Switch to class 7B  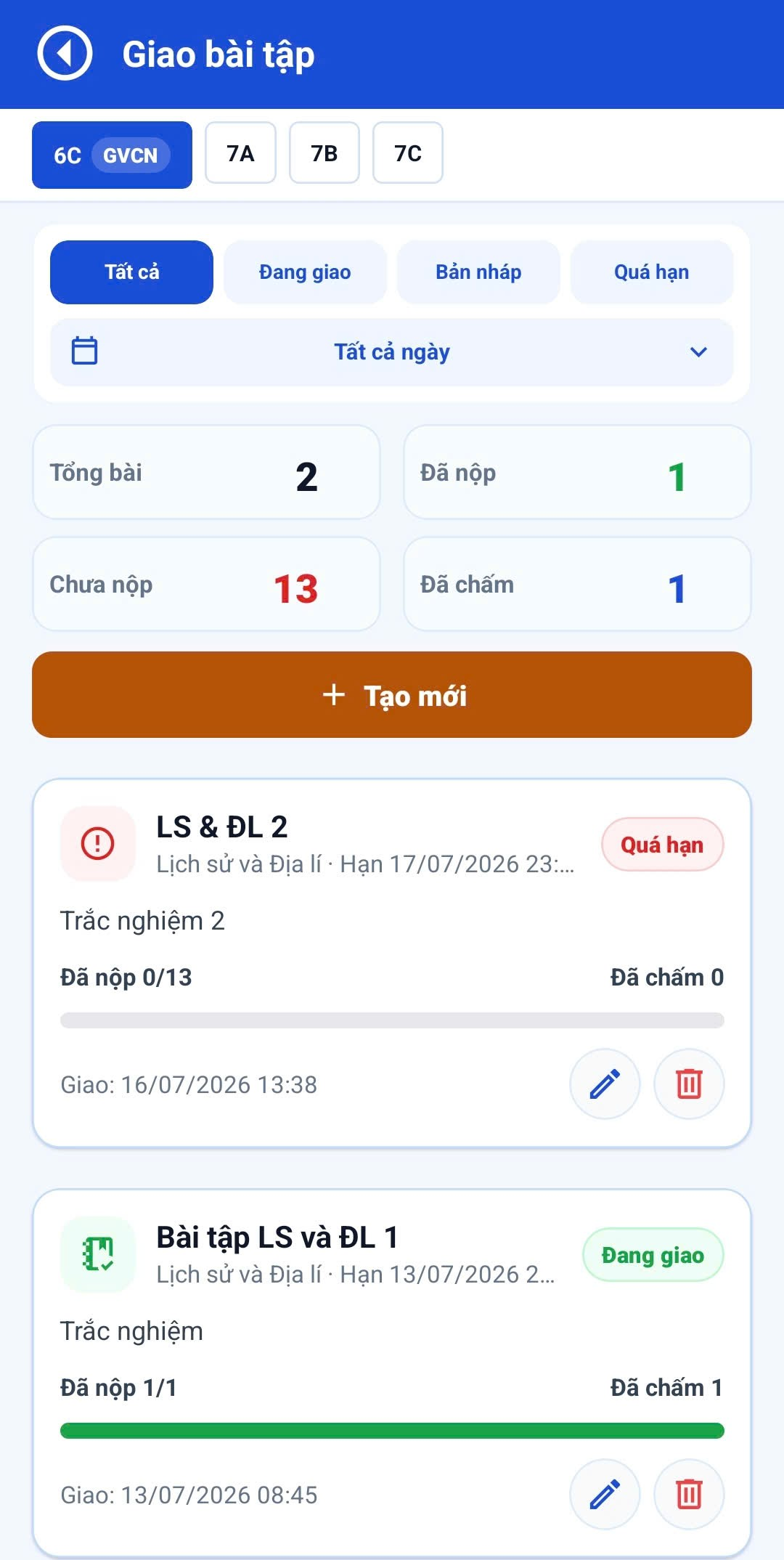(x=324, y=153)
